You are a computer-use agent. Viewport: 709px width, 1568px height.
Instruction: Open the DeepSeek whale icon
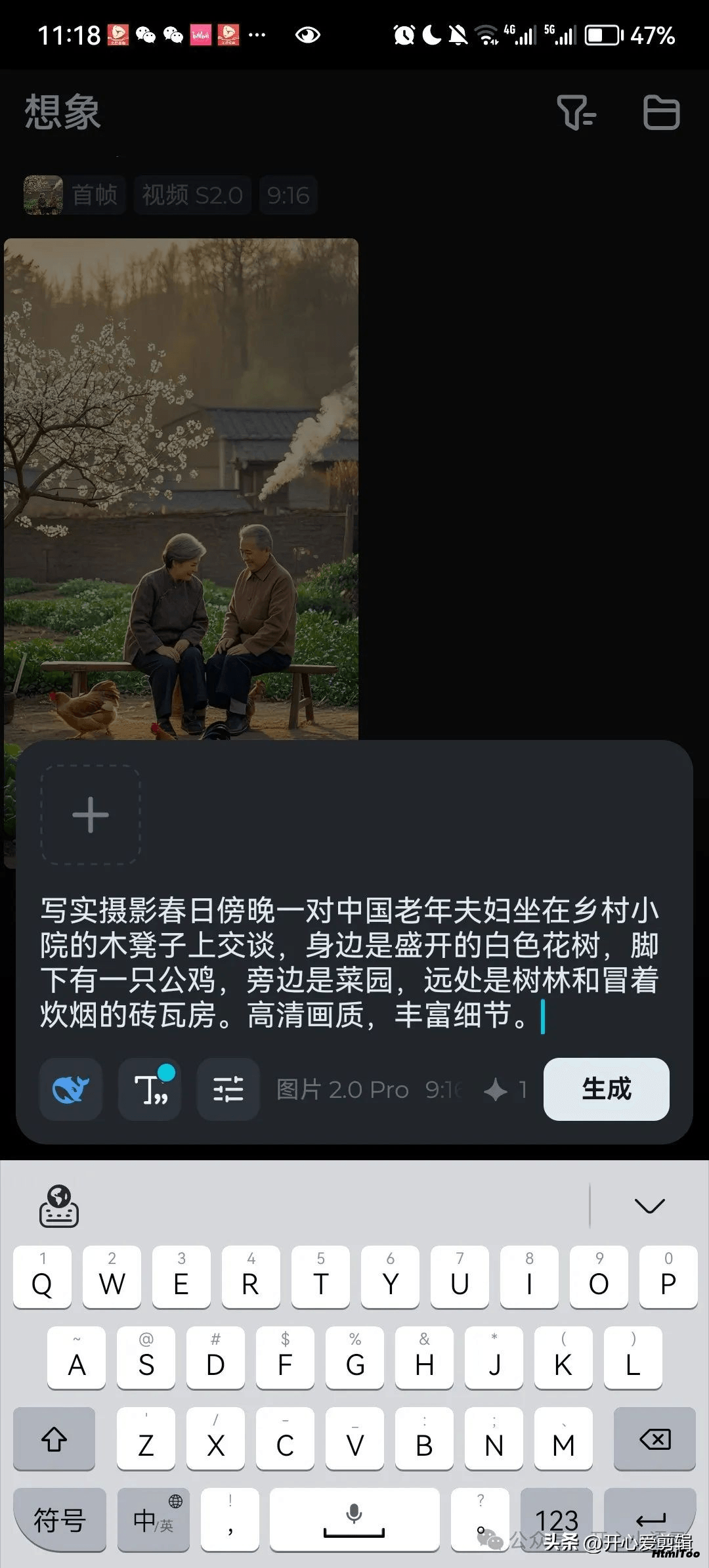coord(71,1089)
